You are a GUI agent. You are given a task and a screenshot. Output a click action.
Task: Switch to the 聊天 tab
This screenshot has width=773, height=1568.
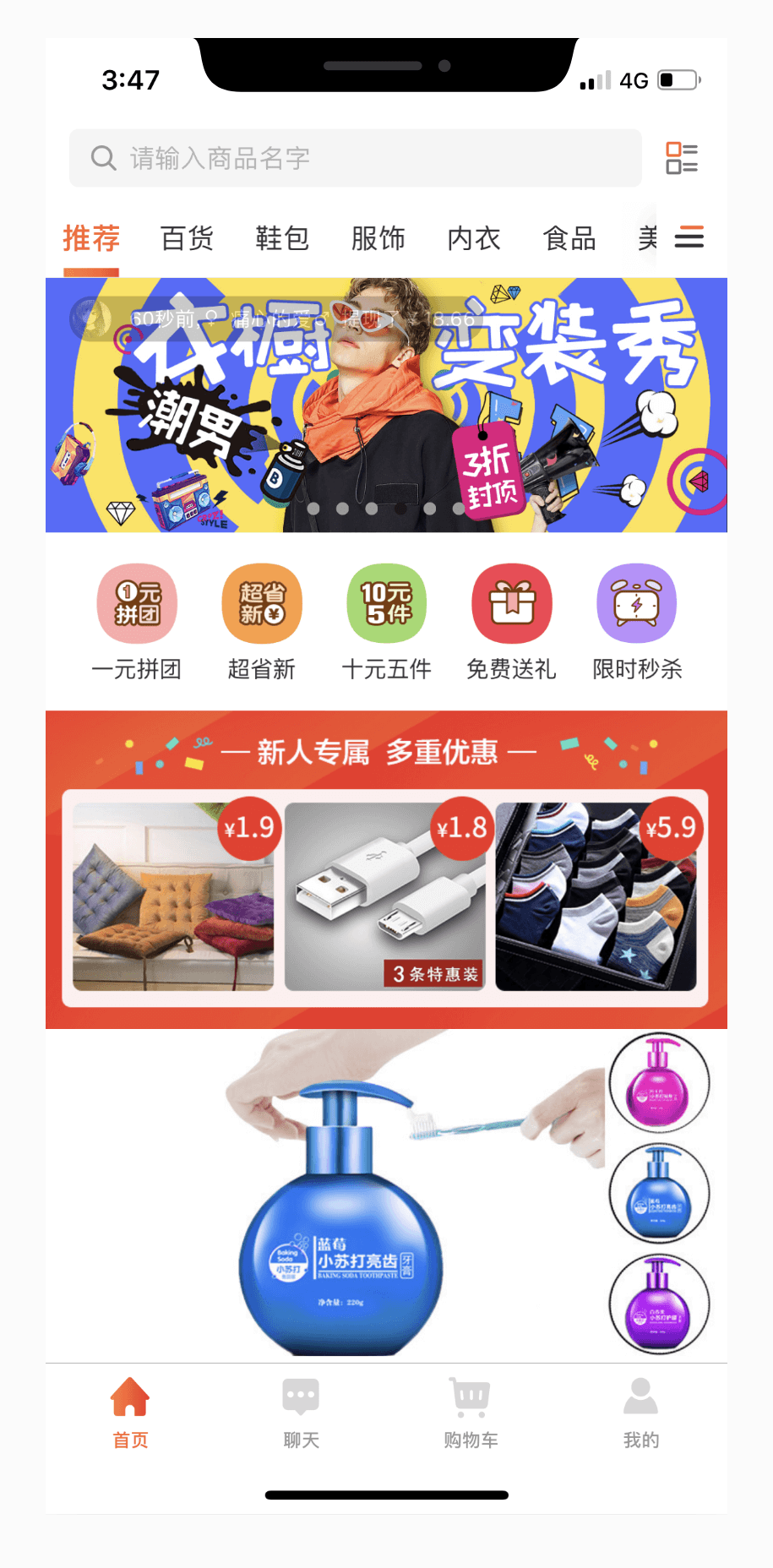click(x=301, y=1413)
